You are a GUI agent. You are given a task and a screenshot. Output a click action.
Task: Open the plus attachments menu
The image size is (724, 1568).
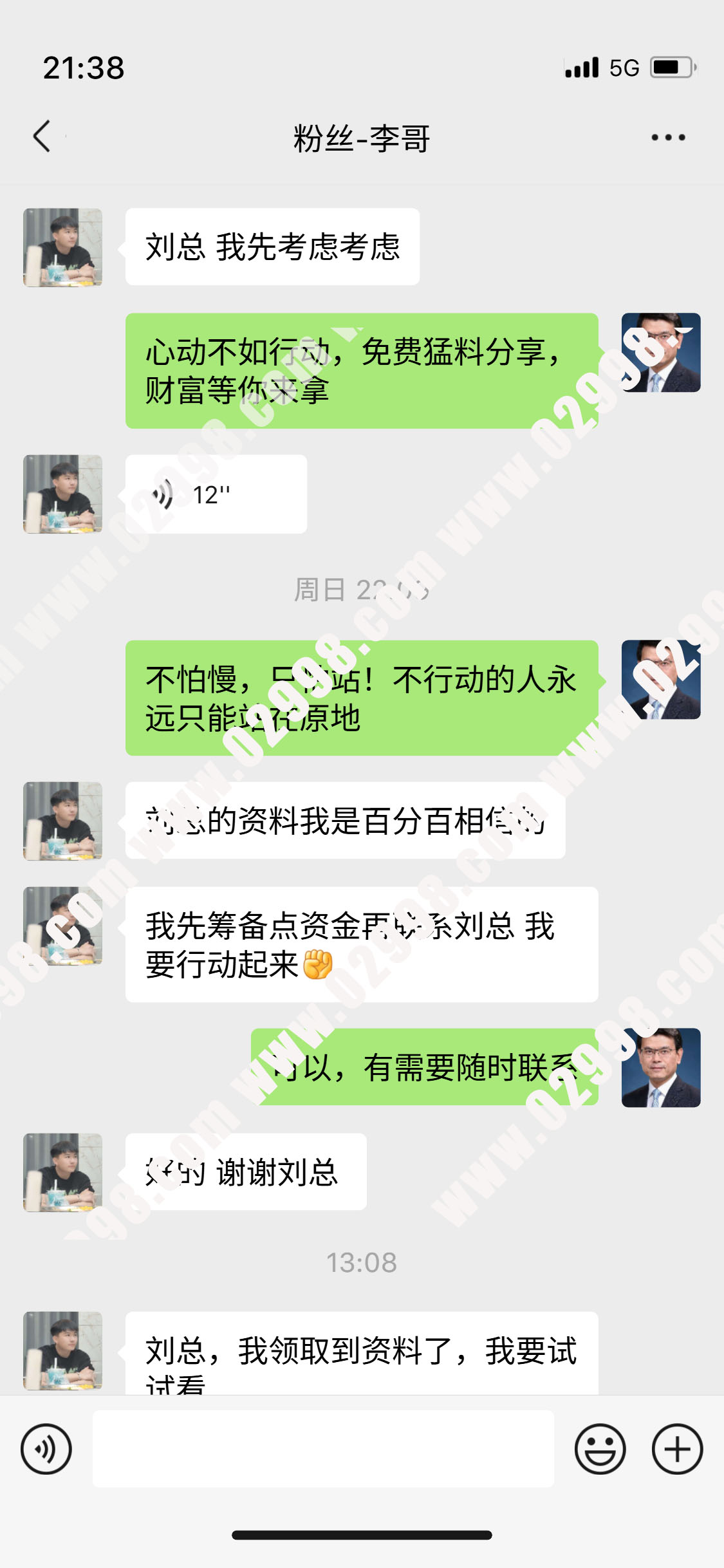[x=677, y=1449]
